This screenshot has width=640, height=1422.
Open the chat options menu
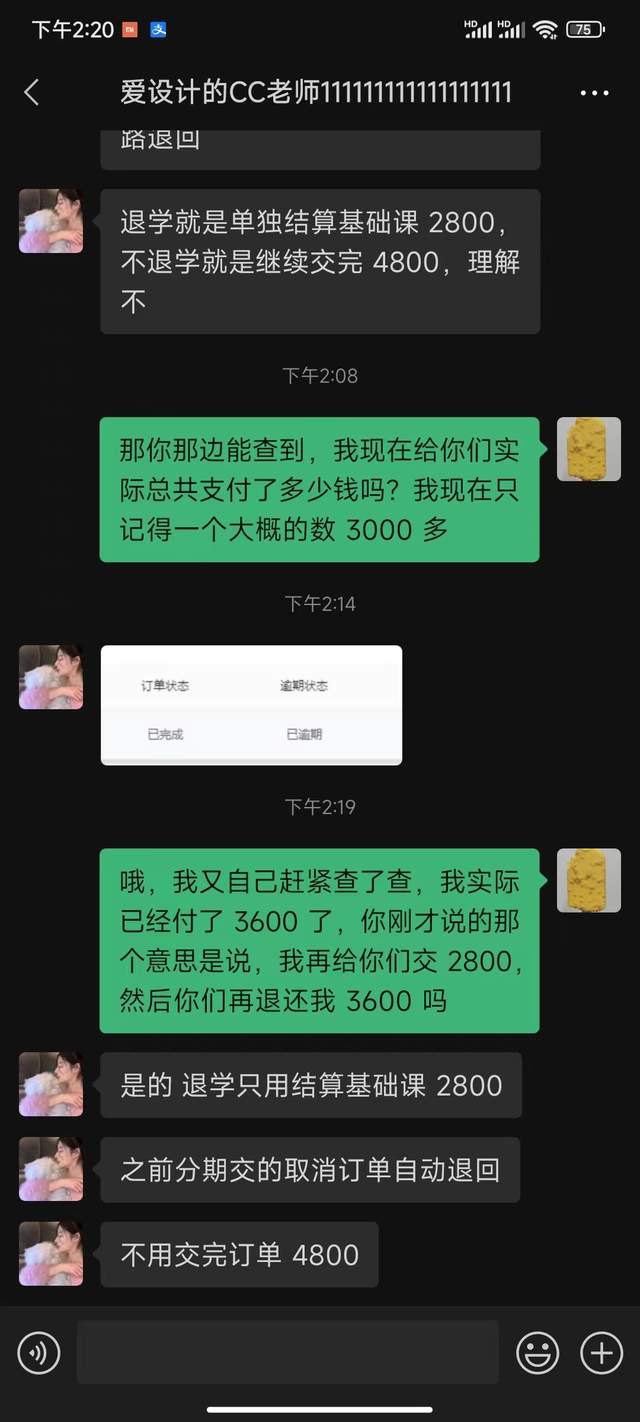(594, 93)
